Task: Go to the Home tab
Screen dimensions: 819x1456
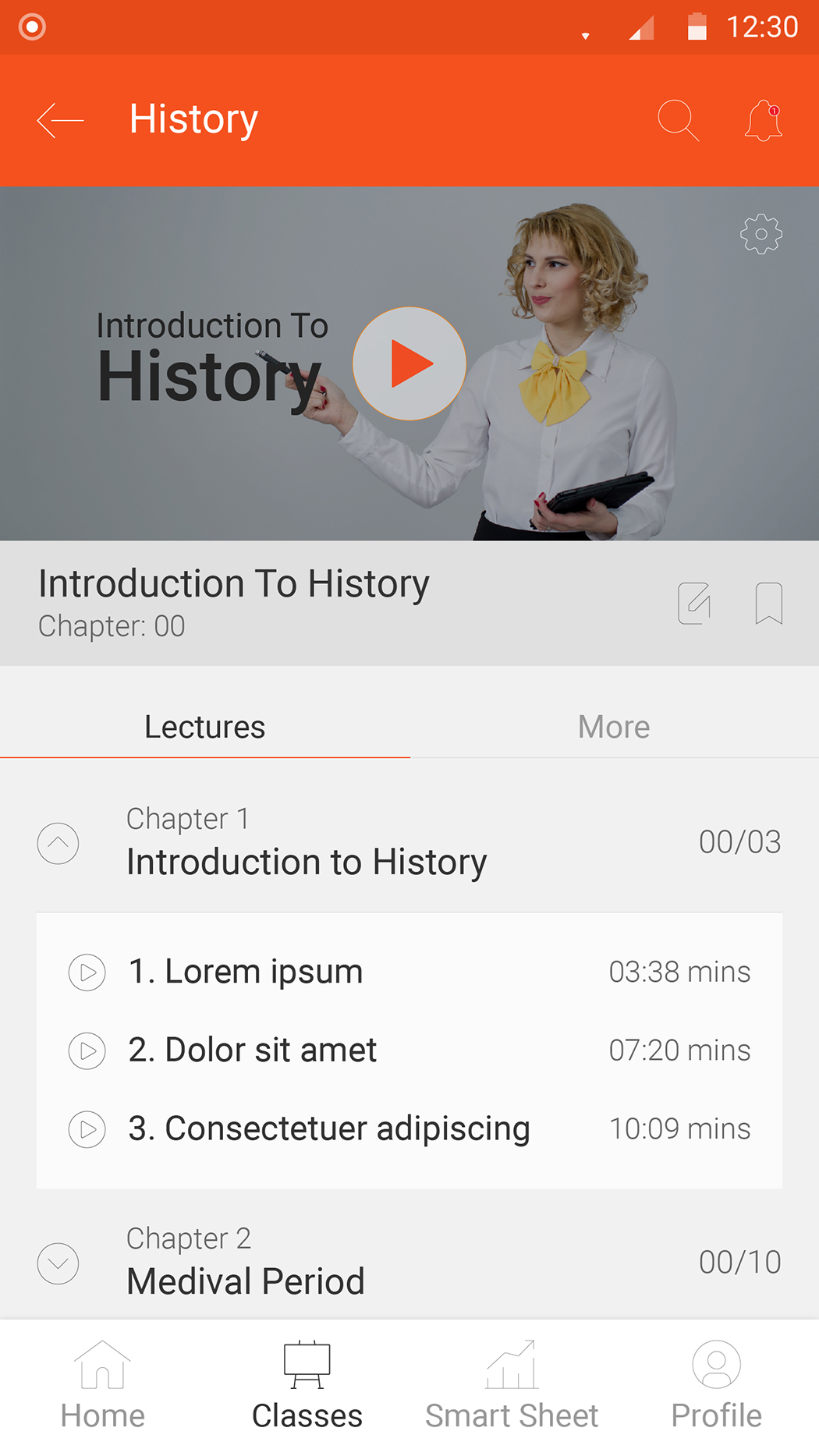Action: [x=102, y=1386]
